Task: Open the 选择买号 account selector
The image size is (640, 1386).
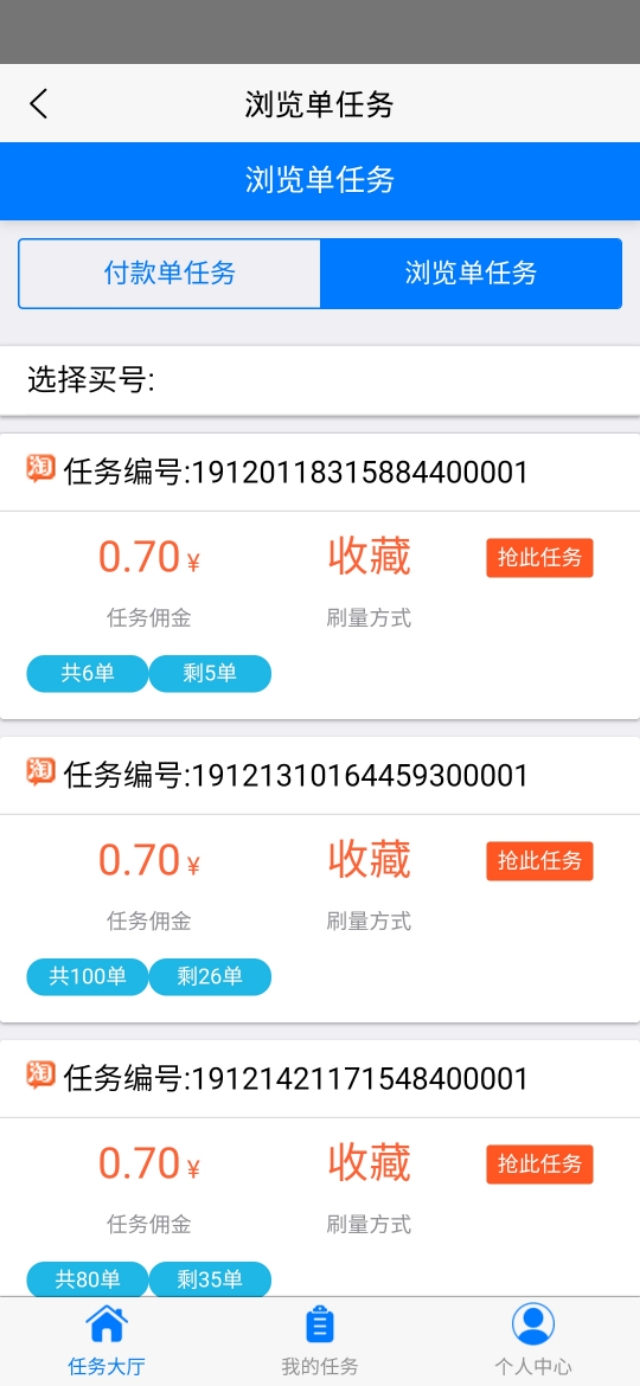Action: tap(319, 381)
